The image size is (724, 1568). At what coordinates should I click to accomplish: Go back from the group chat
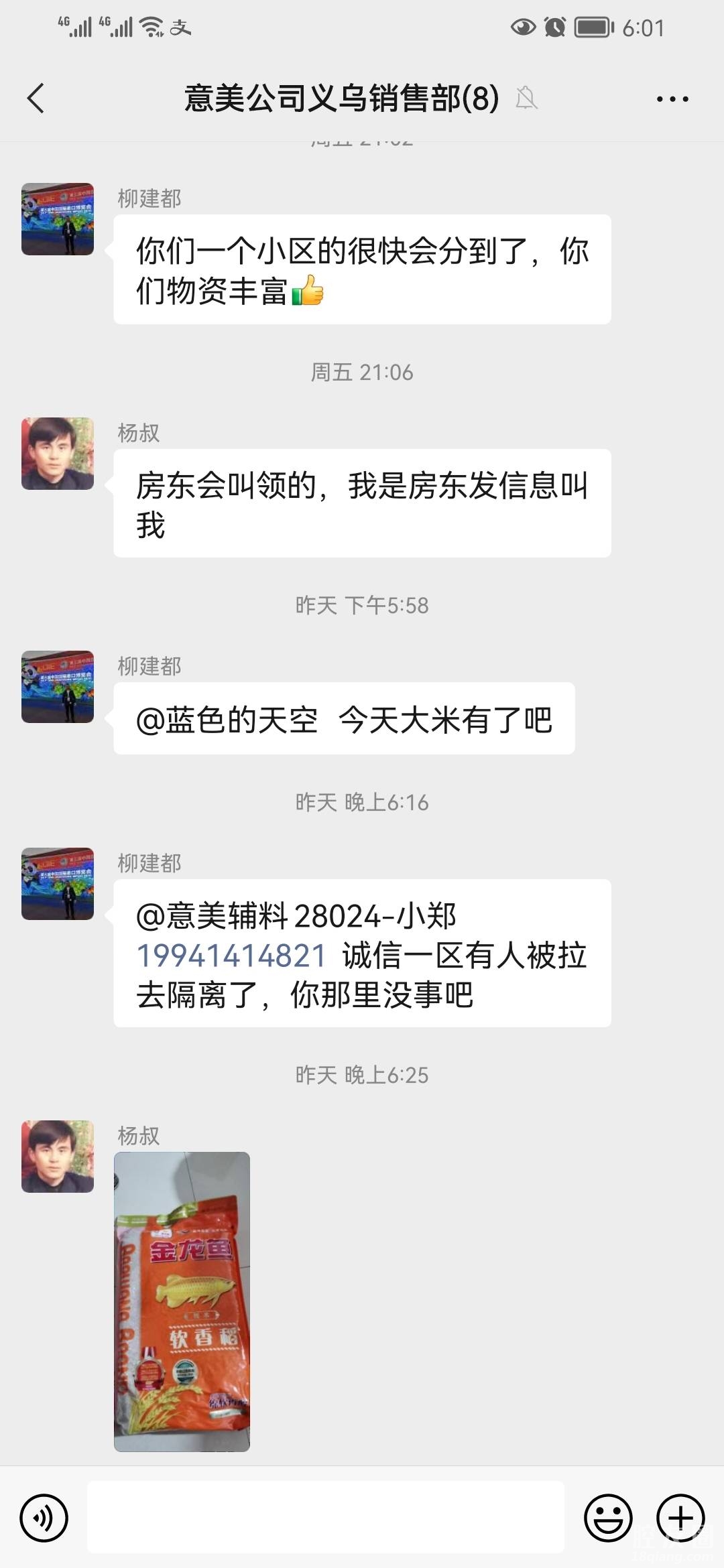pyautogui.click(x=36, y=99)
